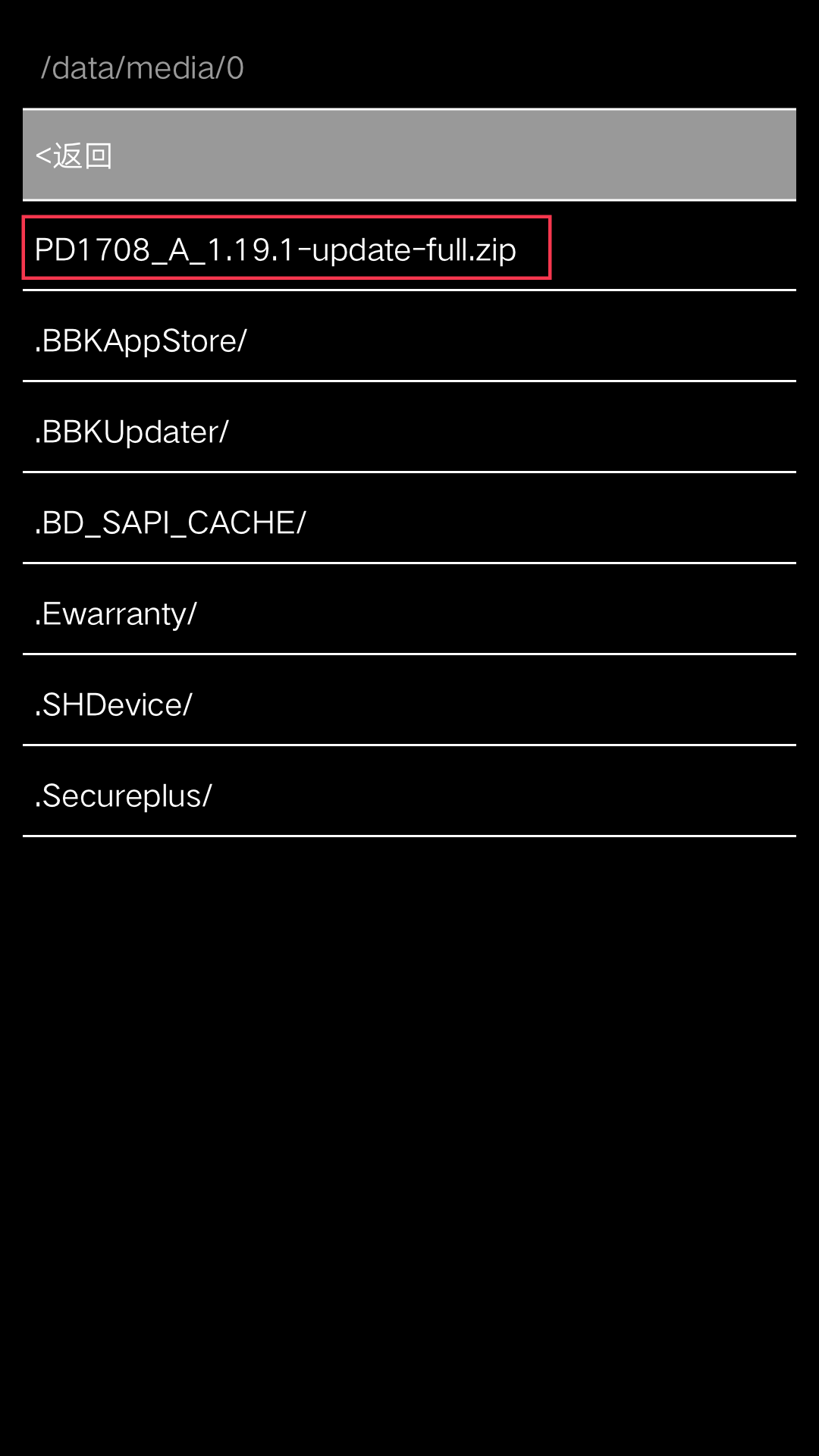Open the .Secureplus folder
Viewport: 819px width, 1456px height.
pos(409,795)
